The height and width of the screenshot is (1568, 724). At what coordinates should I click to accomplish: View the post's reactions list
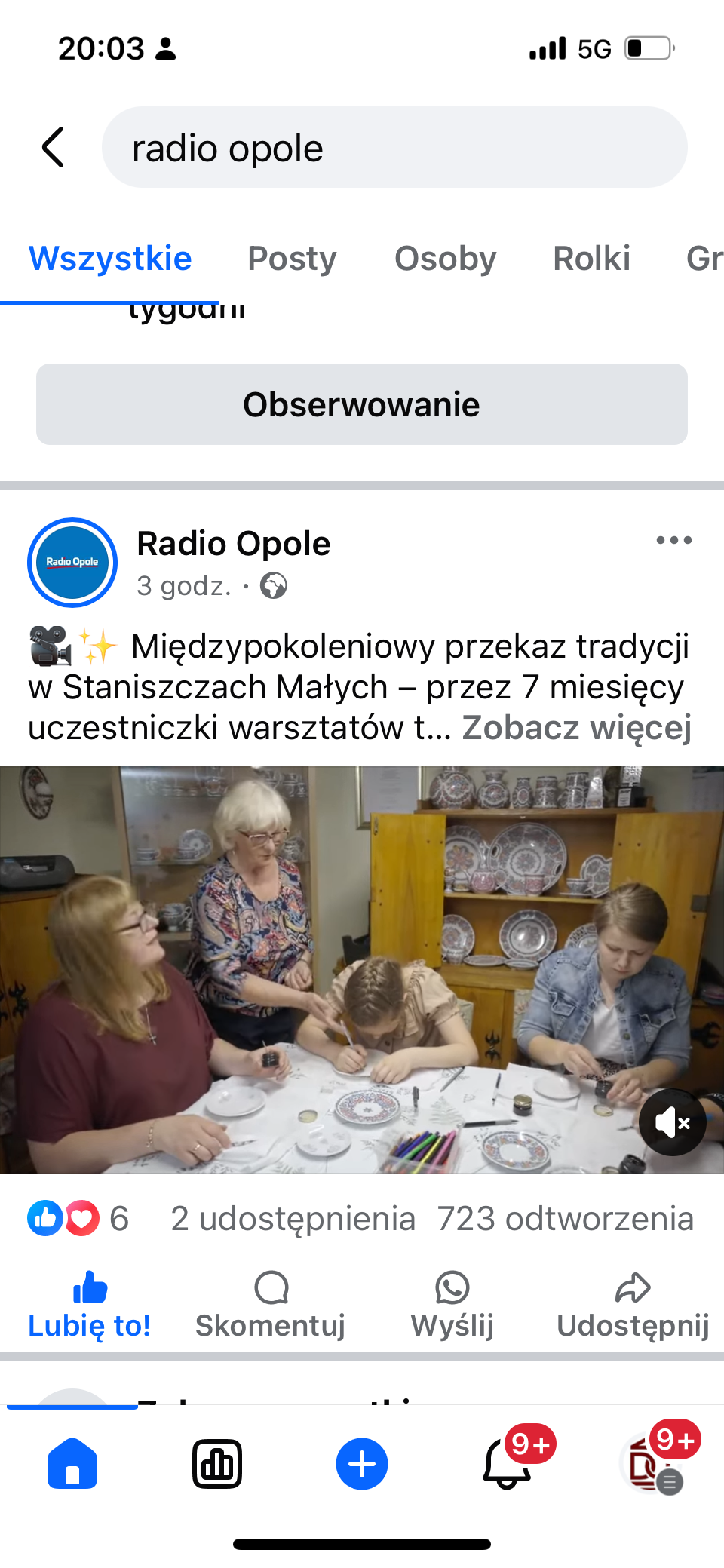pos(78,1218)
